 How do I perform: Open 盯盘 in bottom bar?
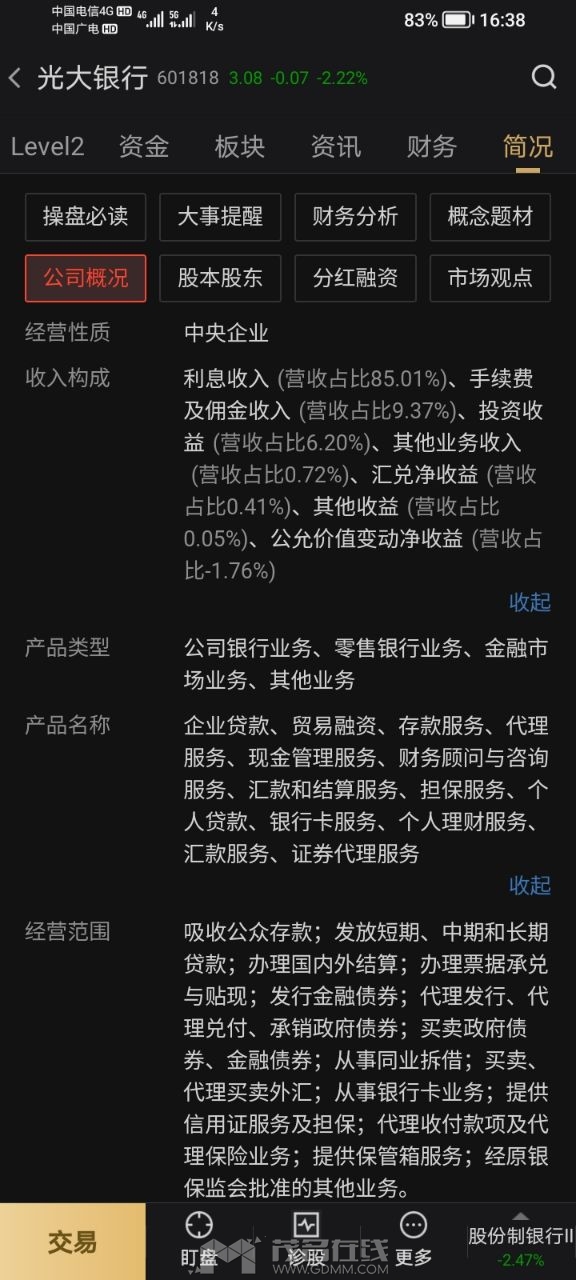pyautogui.click(x=199, y=1240)
